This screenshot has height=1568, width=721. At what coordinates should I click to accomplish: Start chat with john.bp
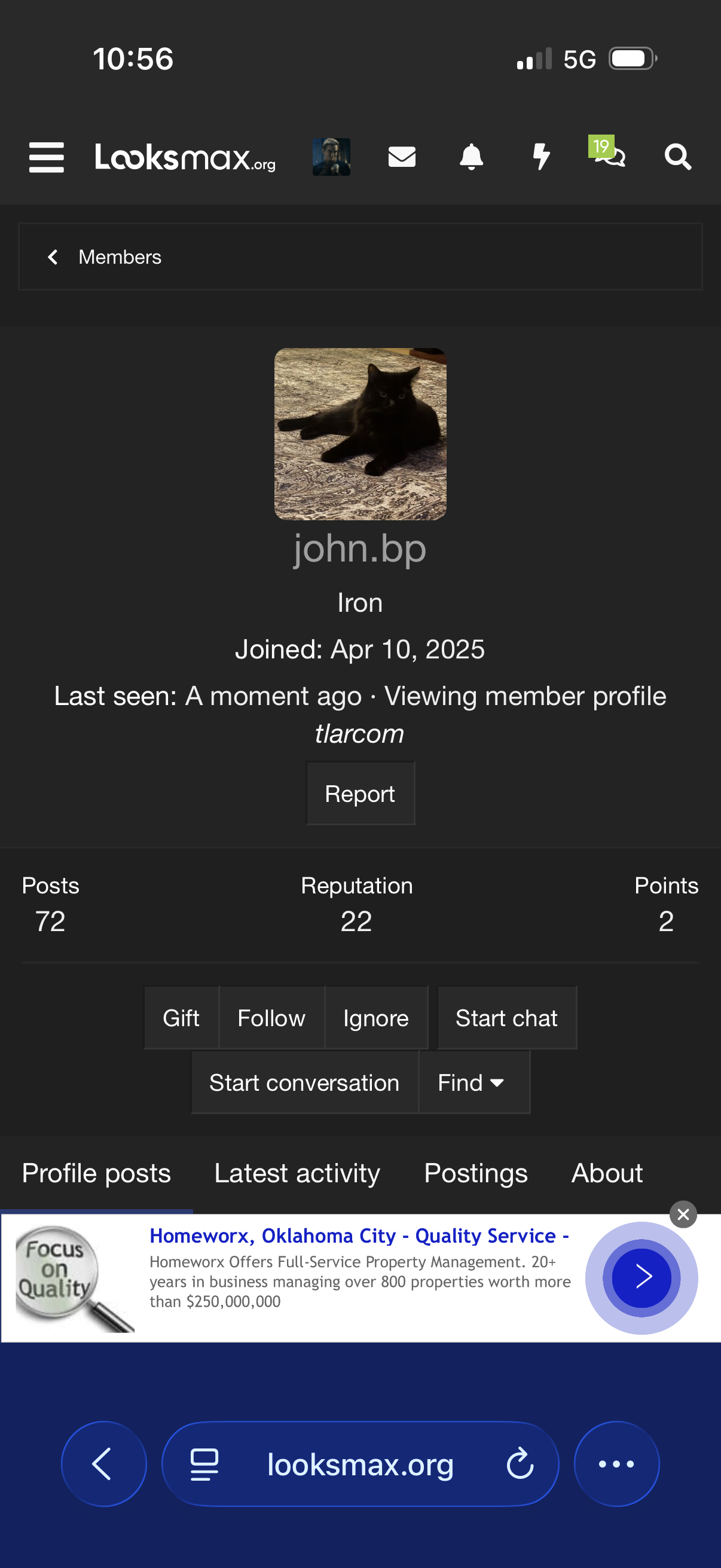click(x=506, y=1018)
